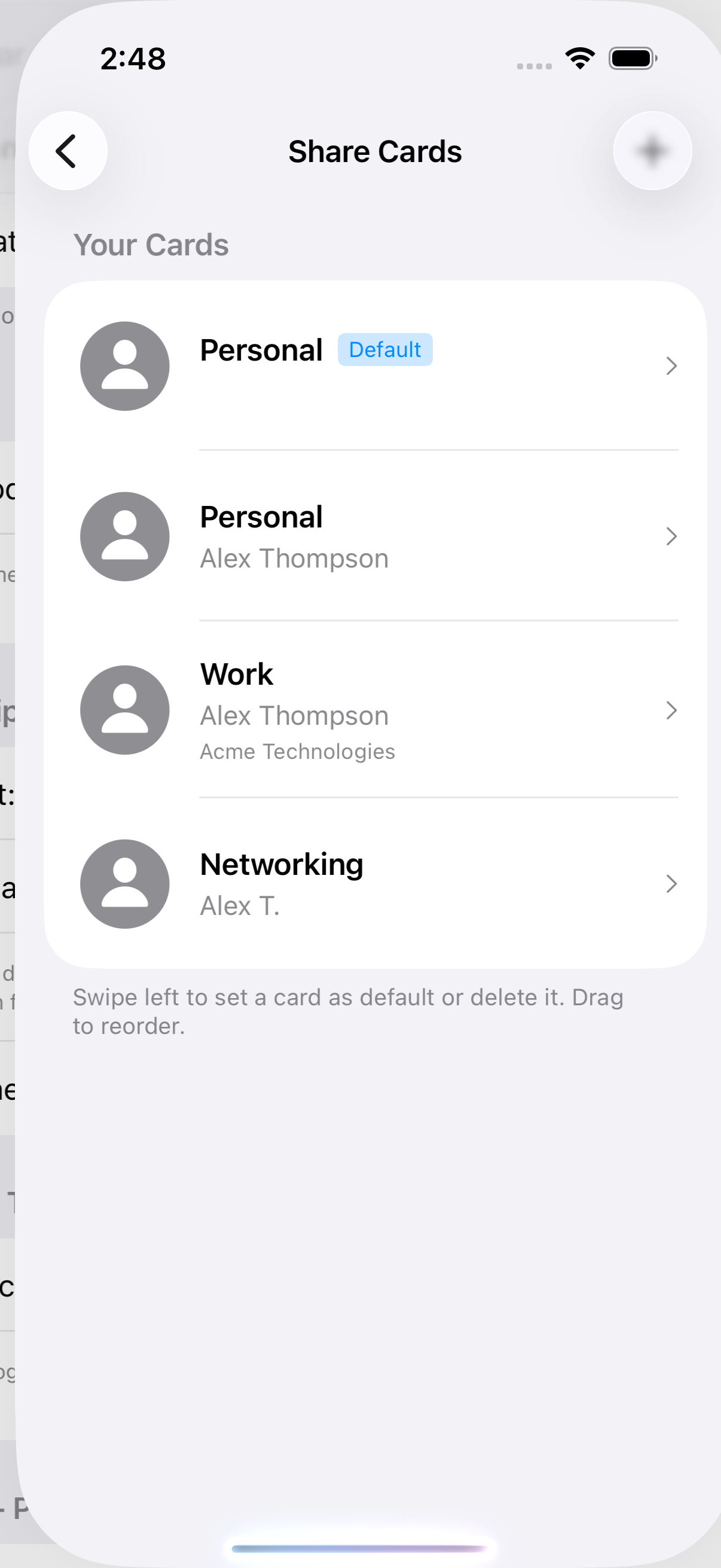Tap the add new card plus icon
The image size is (721, 1568).
652,150
